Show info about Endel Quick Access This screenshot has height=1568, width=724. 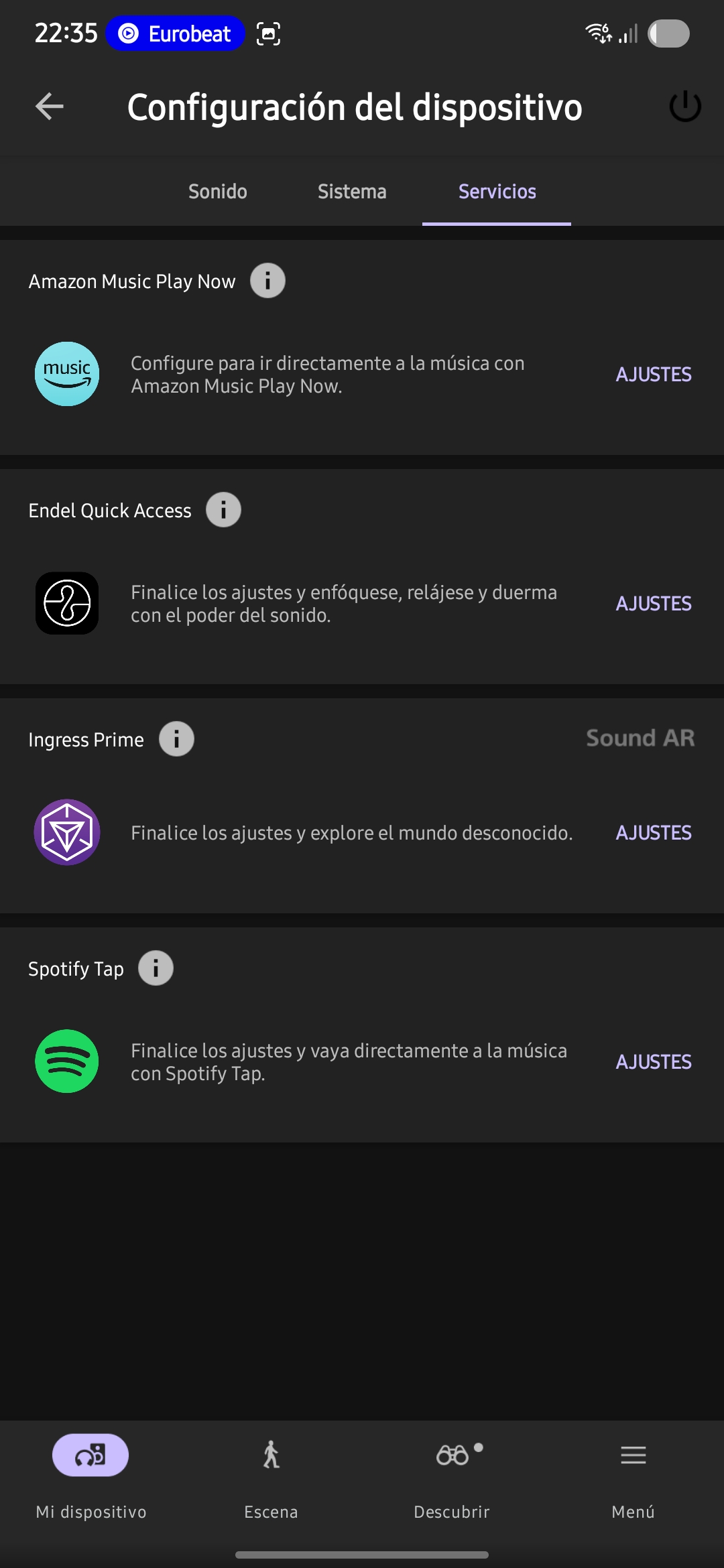coord(223,510)
